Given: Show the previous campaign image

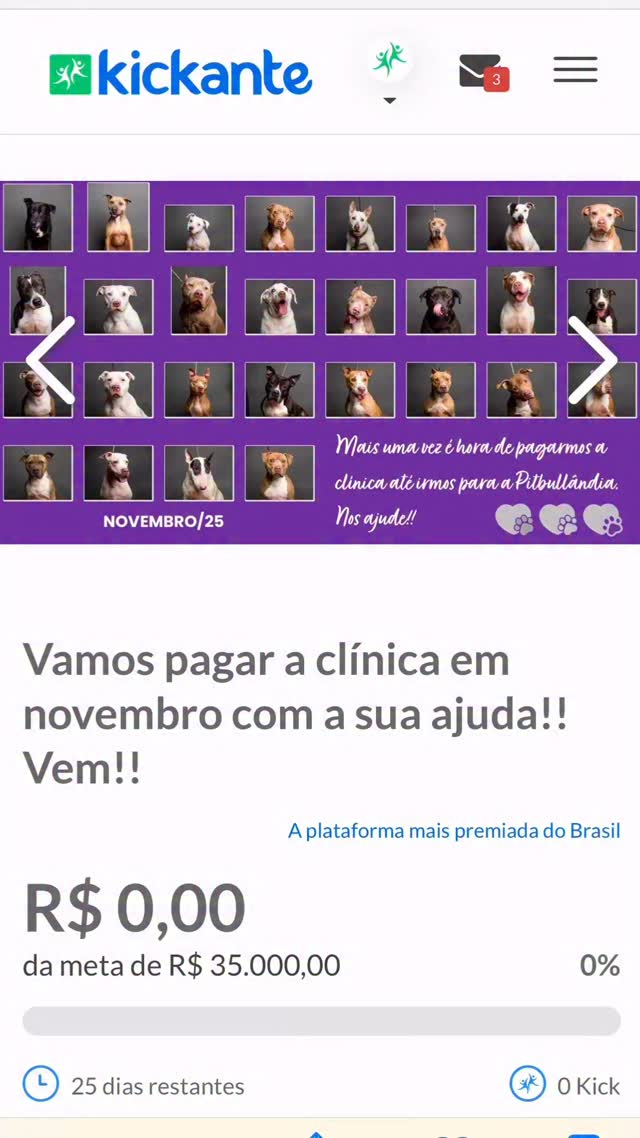Looking at the screenshot, I should coord(51,360).
